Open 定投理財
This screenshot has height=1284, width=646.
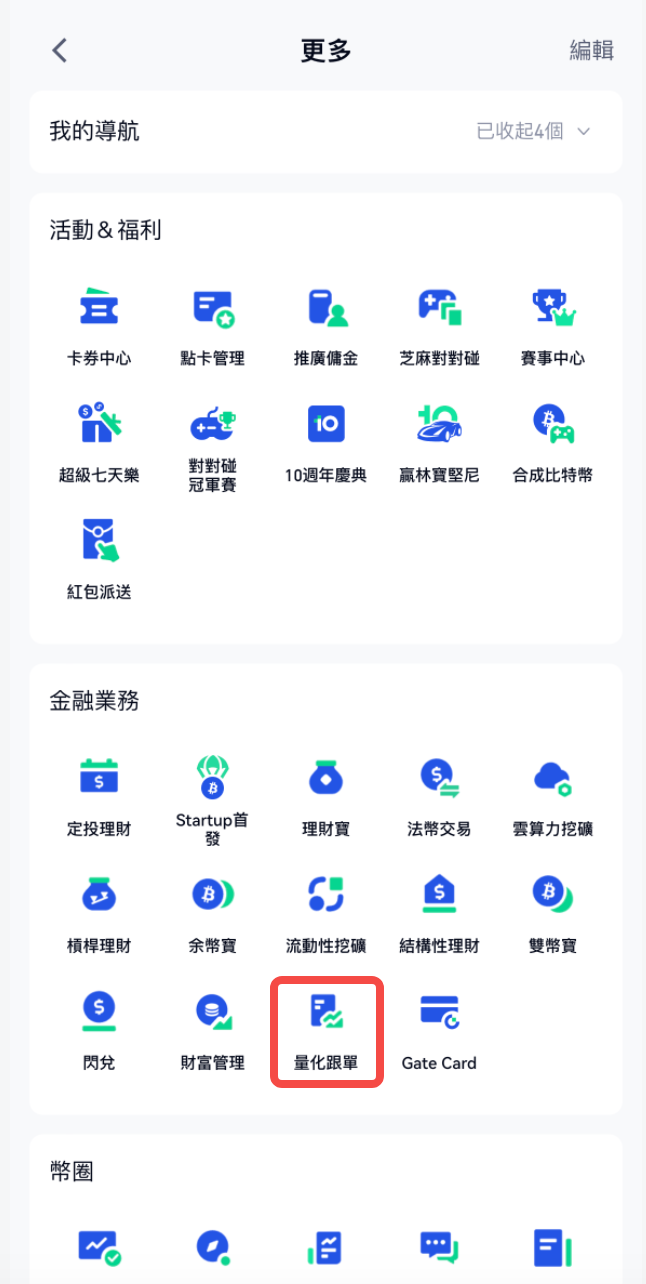pyautogui.click(x=99, y=796)
